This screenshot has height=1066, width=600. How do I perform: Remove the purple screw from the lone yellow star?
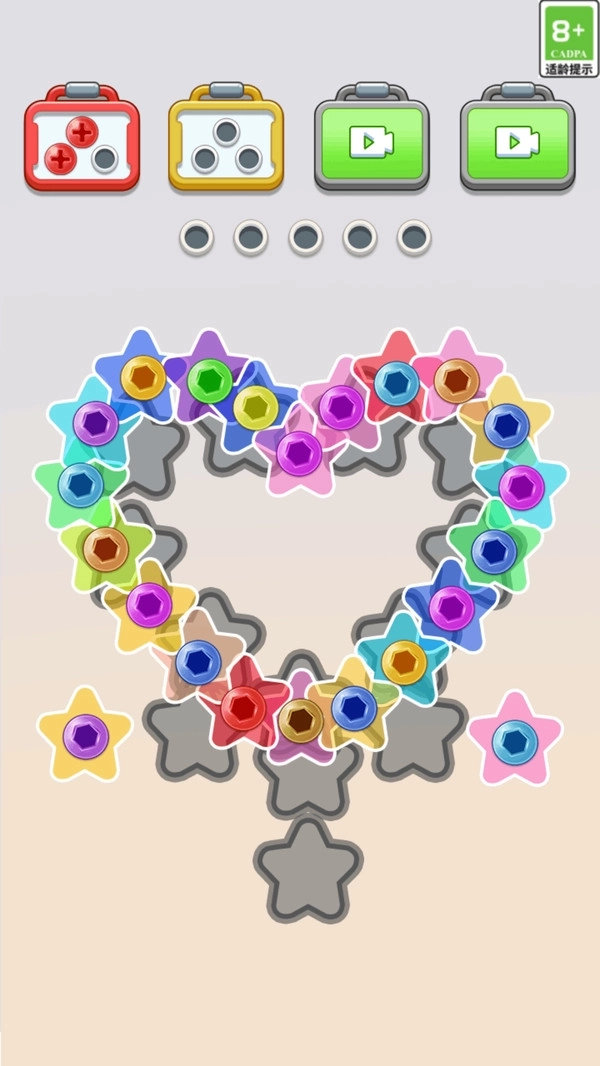[x=86, y=737]
